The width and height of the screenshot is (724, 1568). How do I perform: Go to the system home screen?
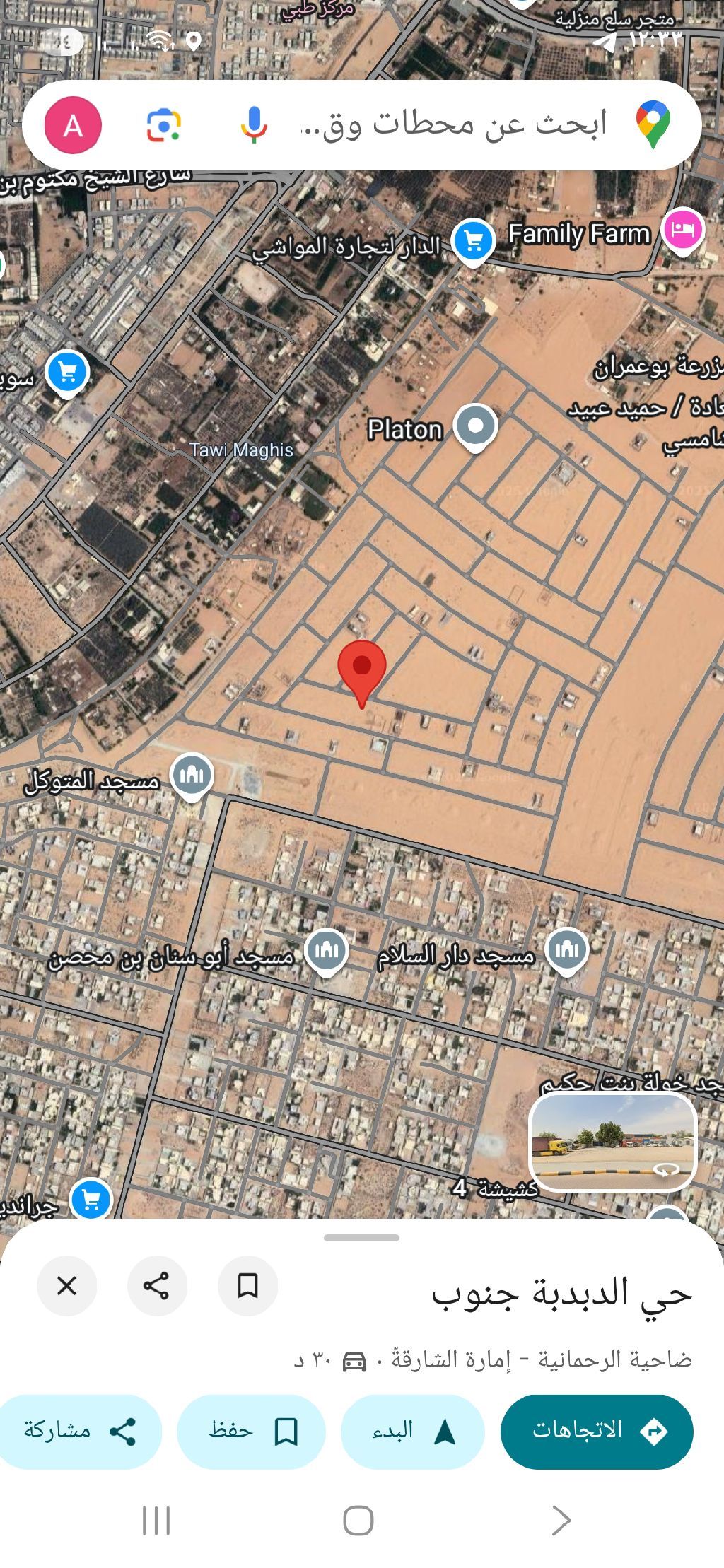(x=358, y=1520)
